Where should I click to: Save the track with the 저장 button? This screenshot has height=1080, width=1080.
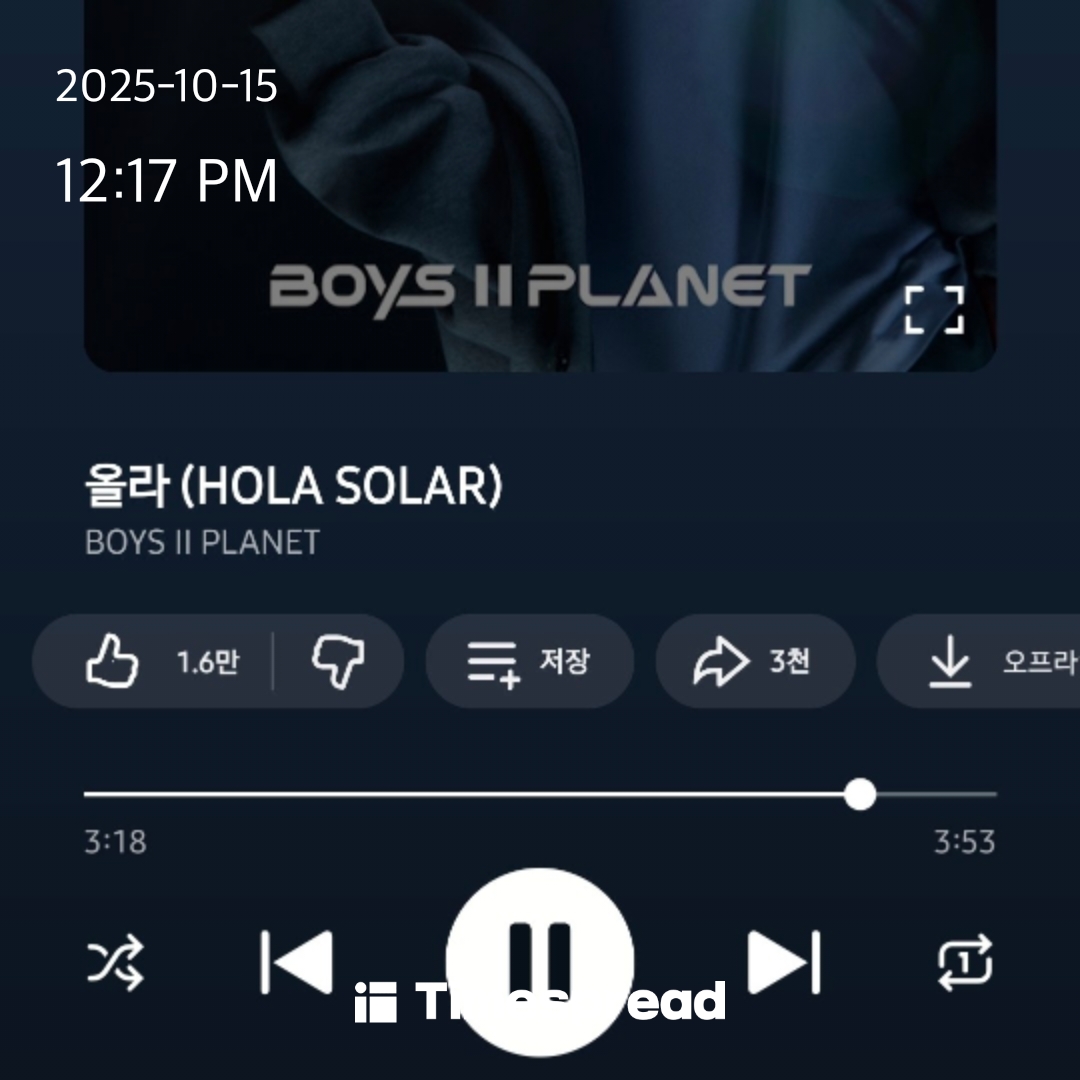pos(529,662)
